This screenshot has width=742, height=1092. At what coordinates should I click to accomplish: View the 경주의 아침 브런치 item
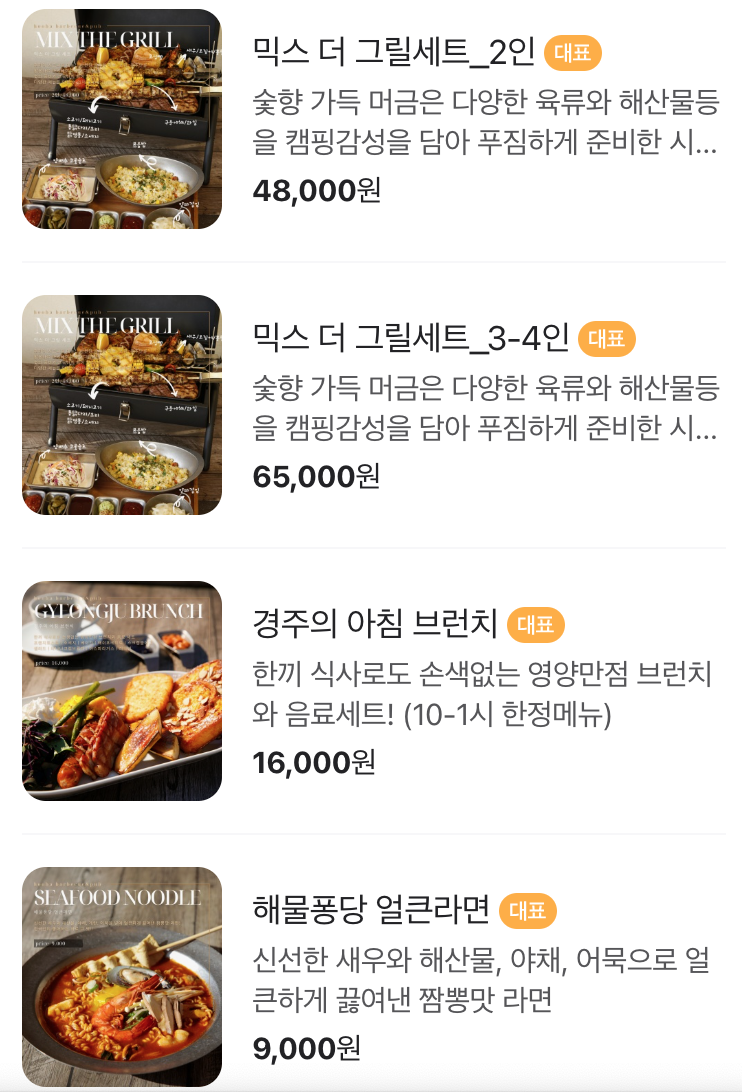click(x=375, y=624)
